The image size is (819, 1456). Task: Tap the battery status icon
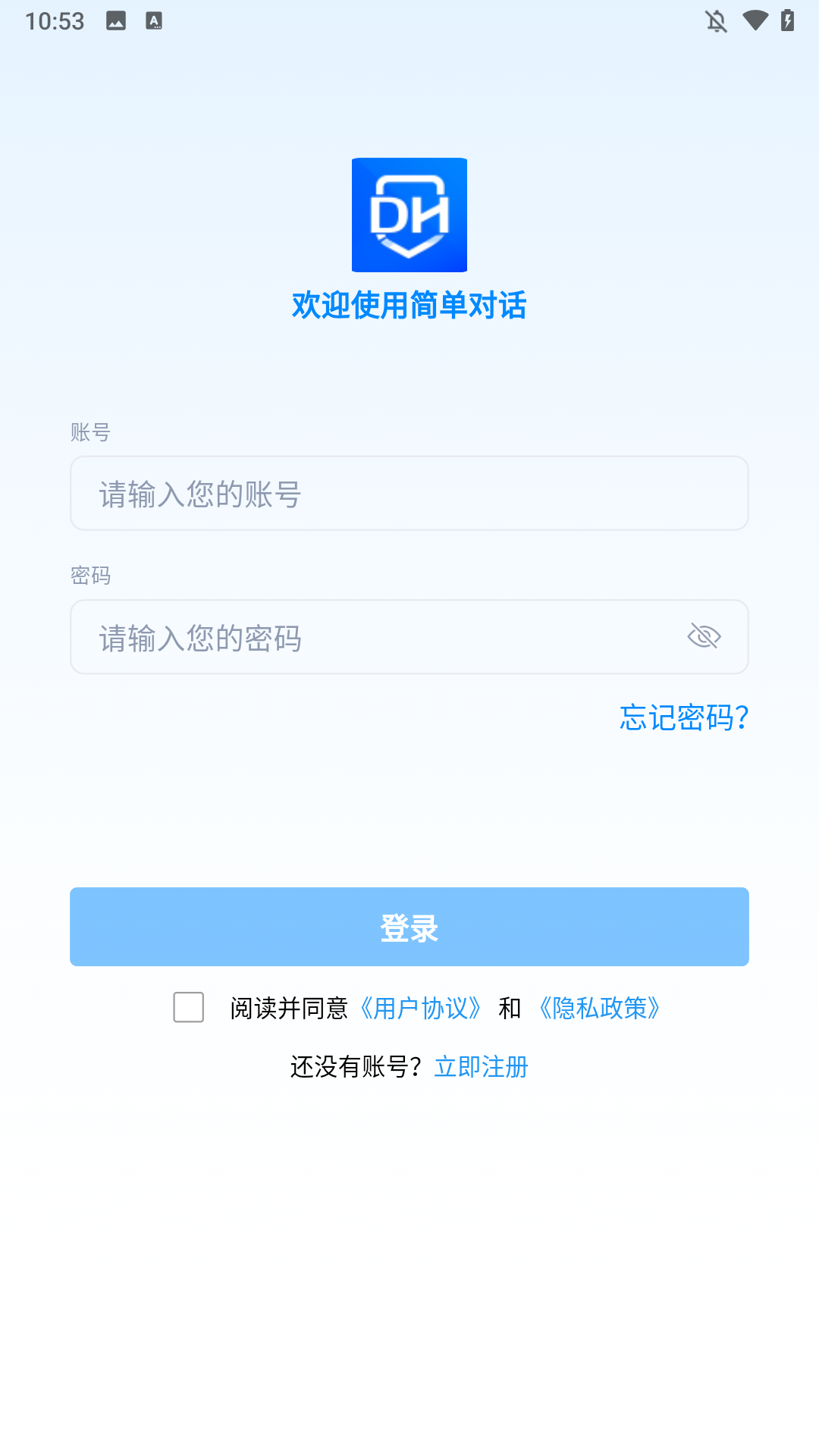click(x=786, y=20)
